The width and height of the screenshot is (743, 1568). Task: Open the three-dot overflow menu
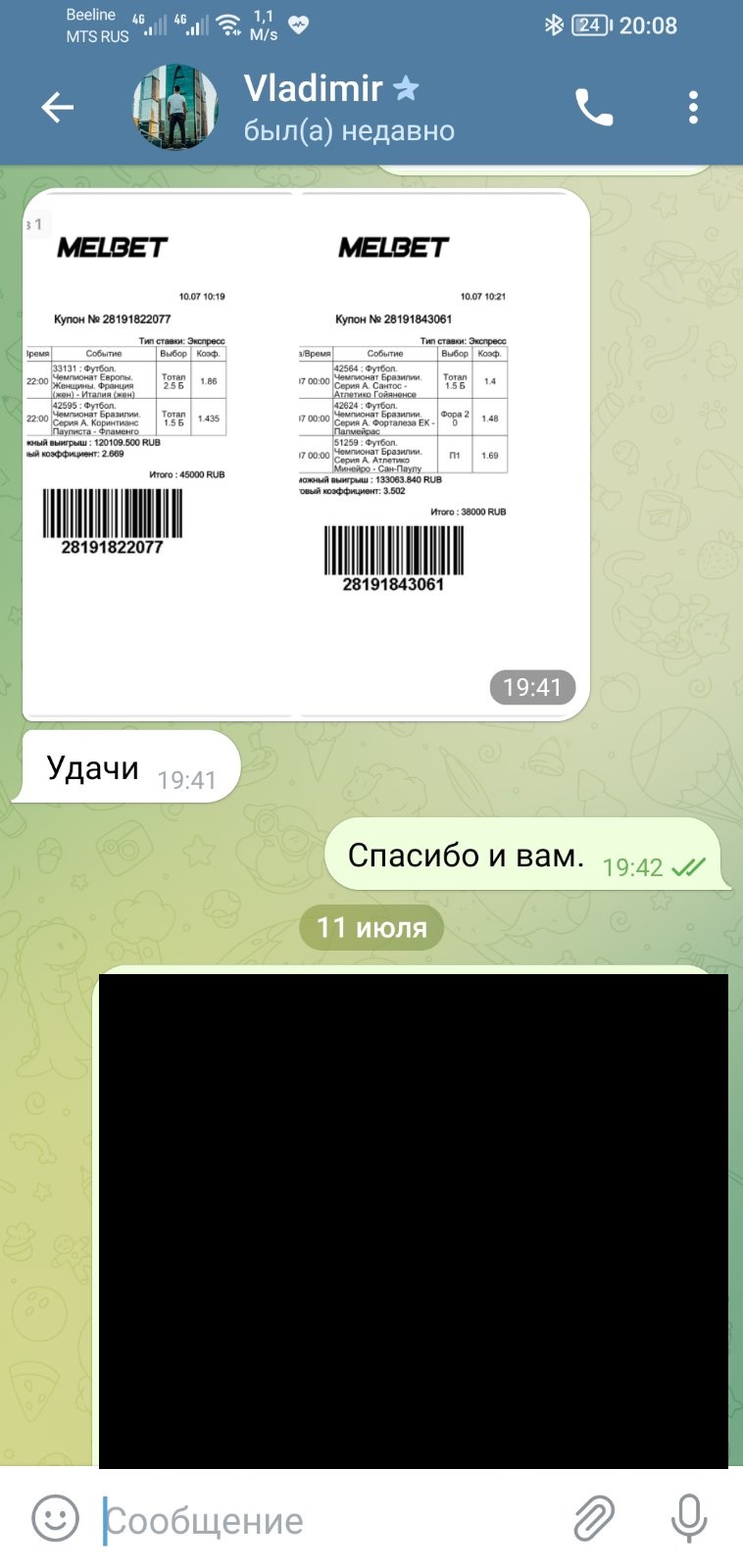(x=693, y=107)
